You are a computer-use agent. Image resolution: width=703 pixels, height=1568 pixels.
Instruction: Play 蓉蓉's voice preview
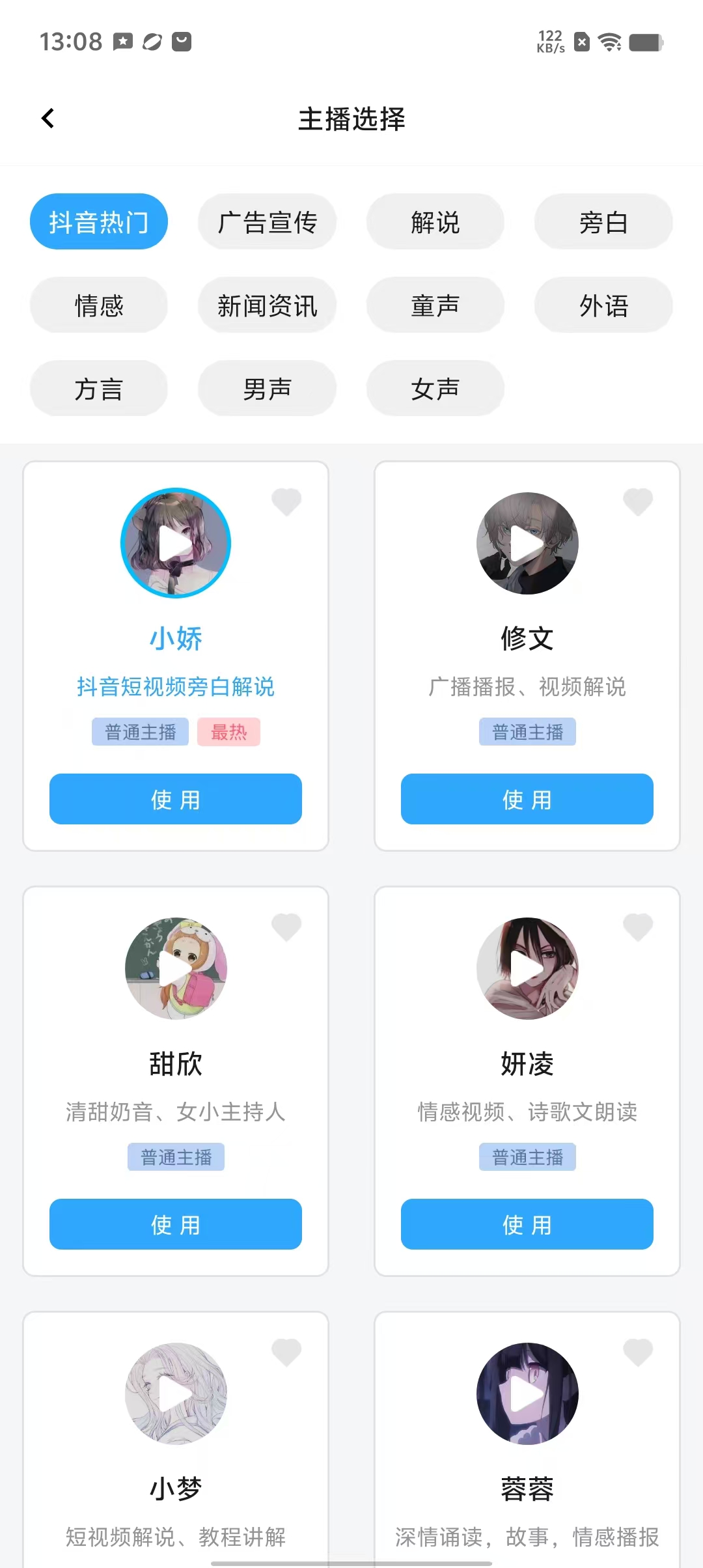pos(527,1393)
